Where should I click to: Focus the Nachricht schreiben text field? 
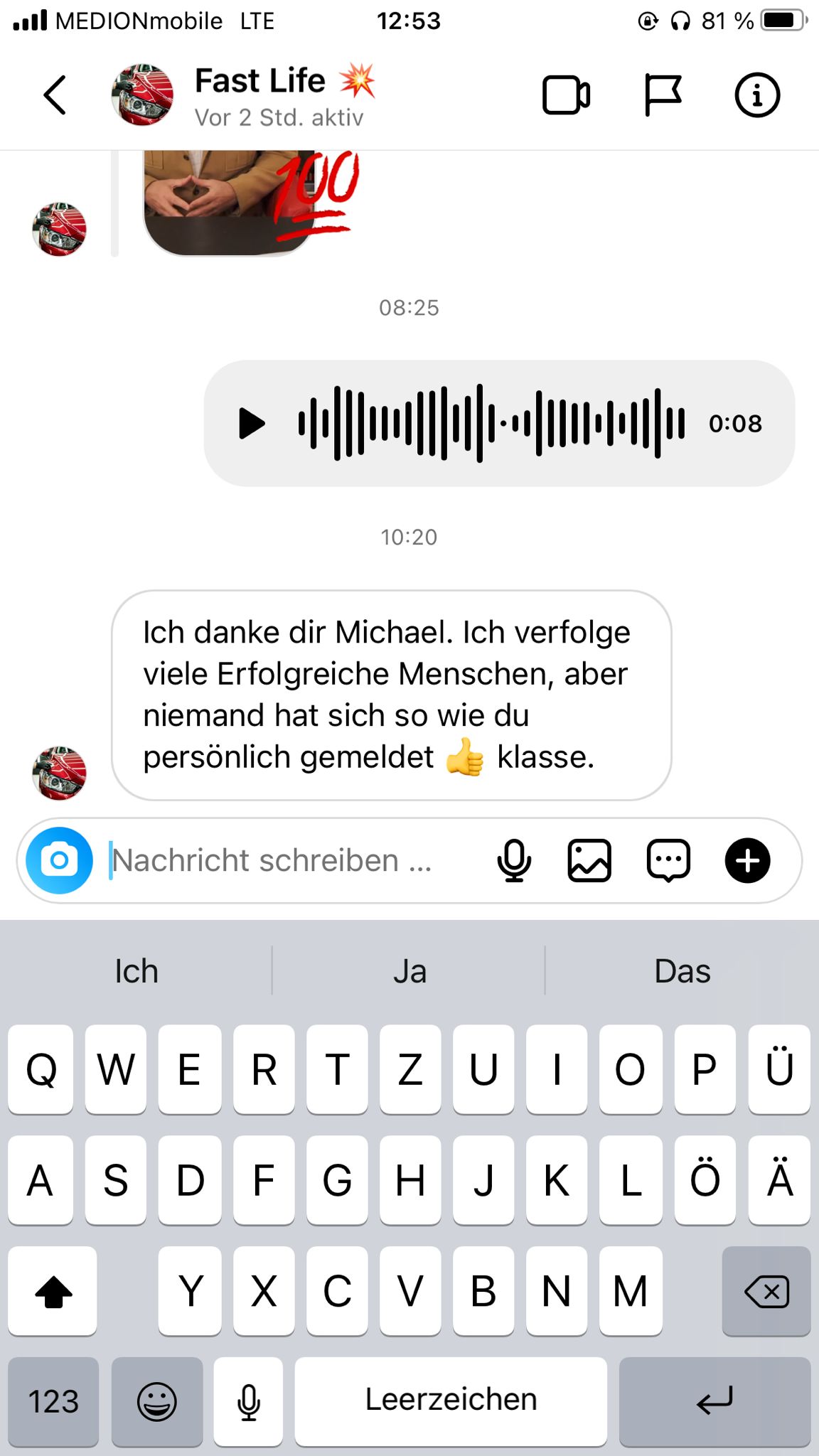[284, 860]
